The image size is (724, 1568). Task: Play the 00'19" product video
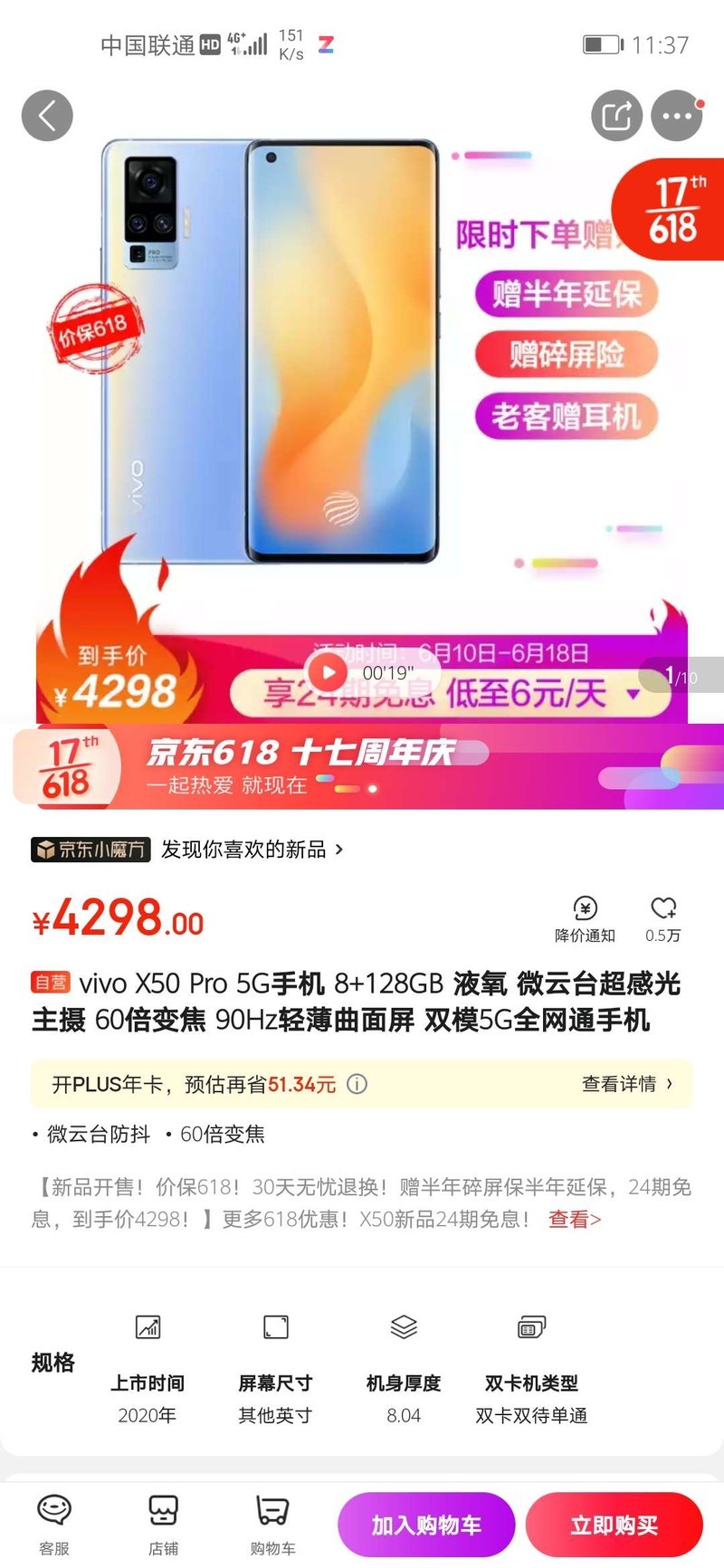(328, 672)
